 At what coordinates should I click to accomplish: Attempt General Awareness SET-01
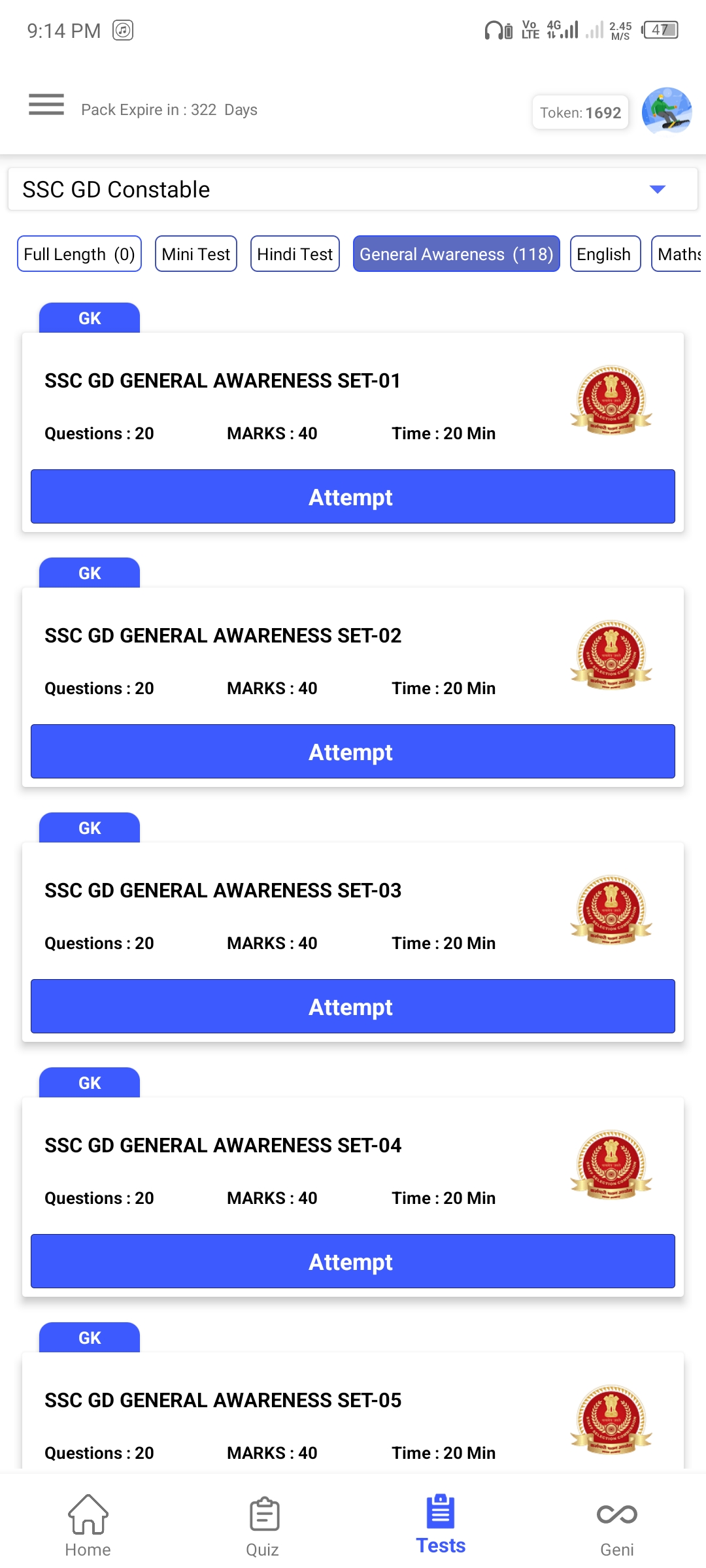point(353,497)
